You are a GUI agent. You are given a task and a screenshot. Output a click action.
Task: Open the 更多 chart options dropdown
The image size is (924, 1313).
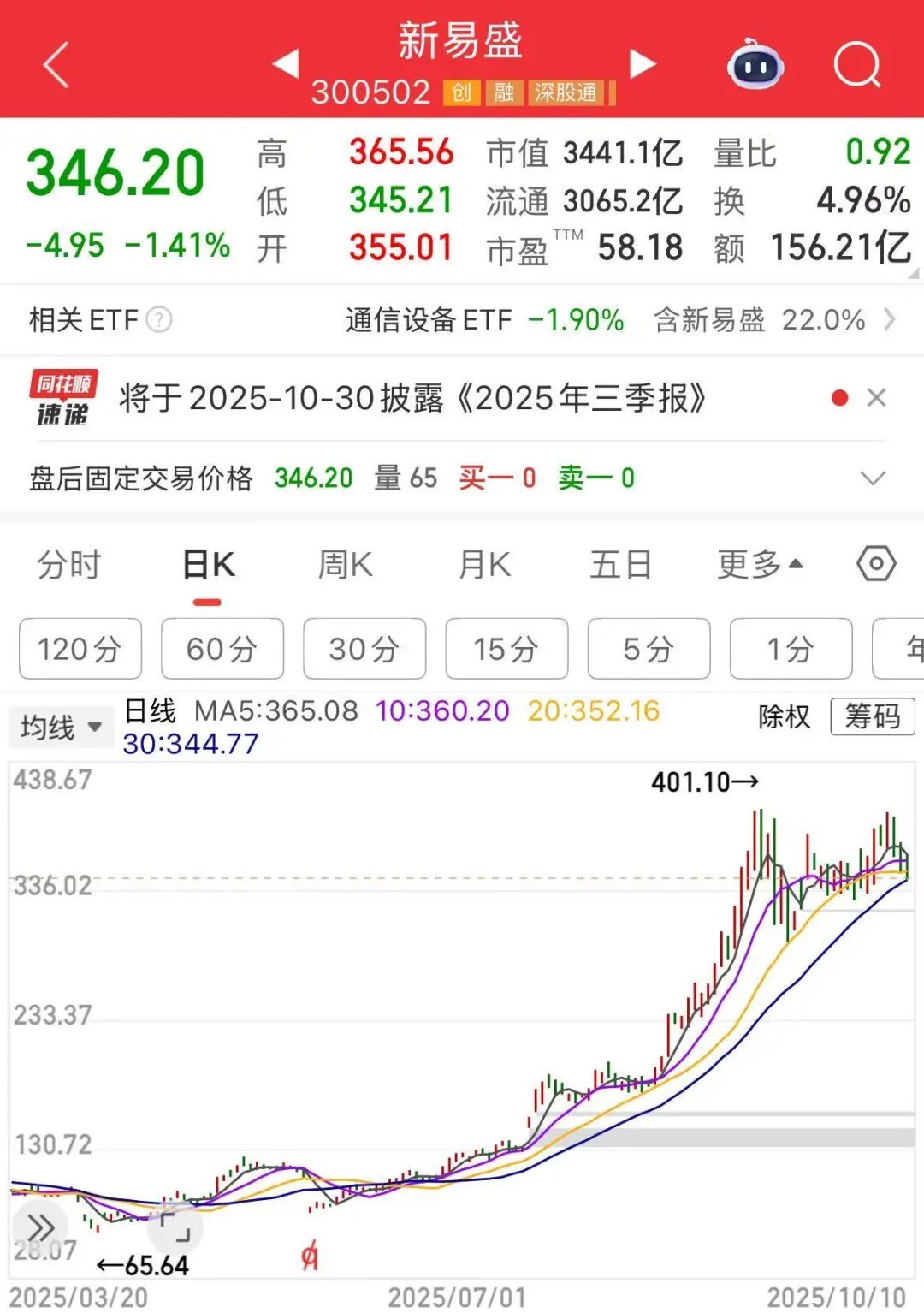759,565
